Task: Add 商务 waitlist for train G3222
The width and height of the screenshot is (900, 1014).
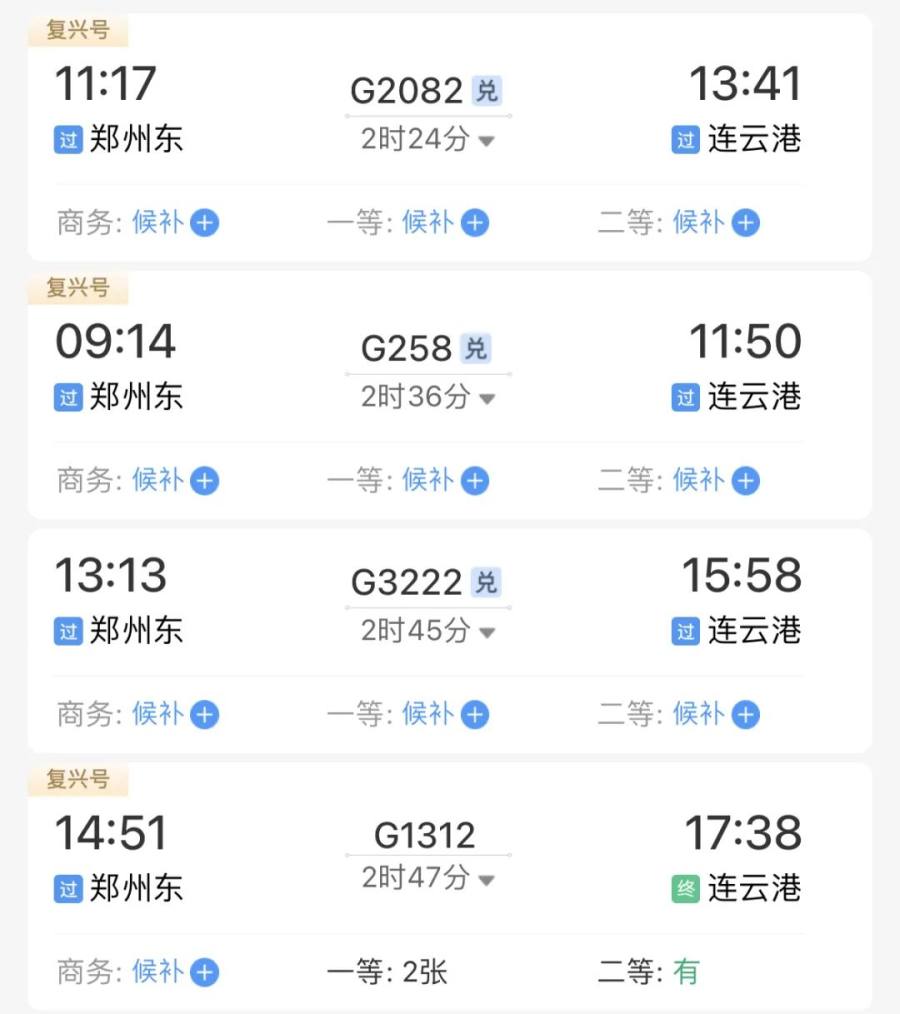Action: click(x=204, y=715)
